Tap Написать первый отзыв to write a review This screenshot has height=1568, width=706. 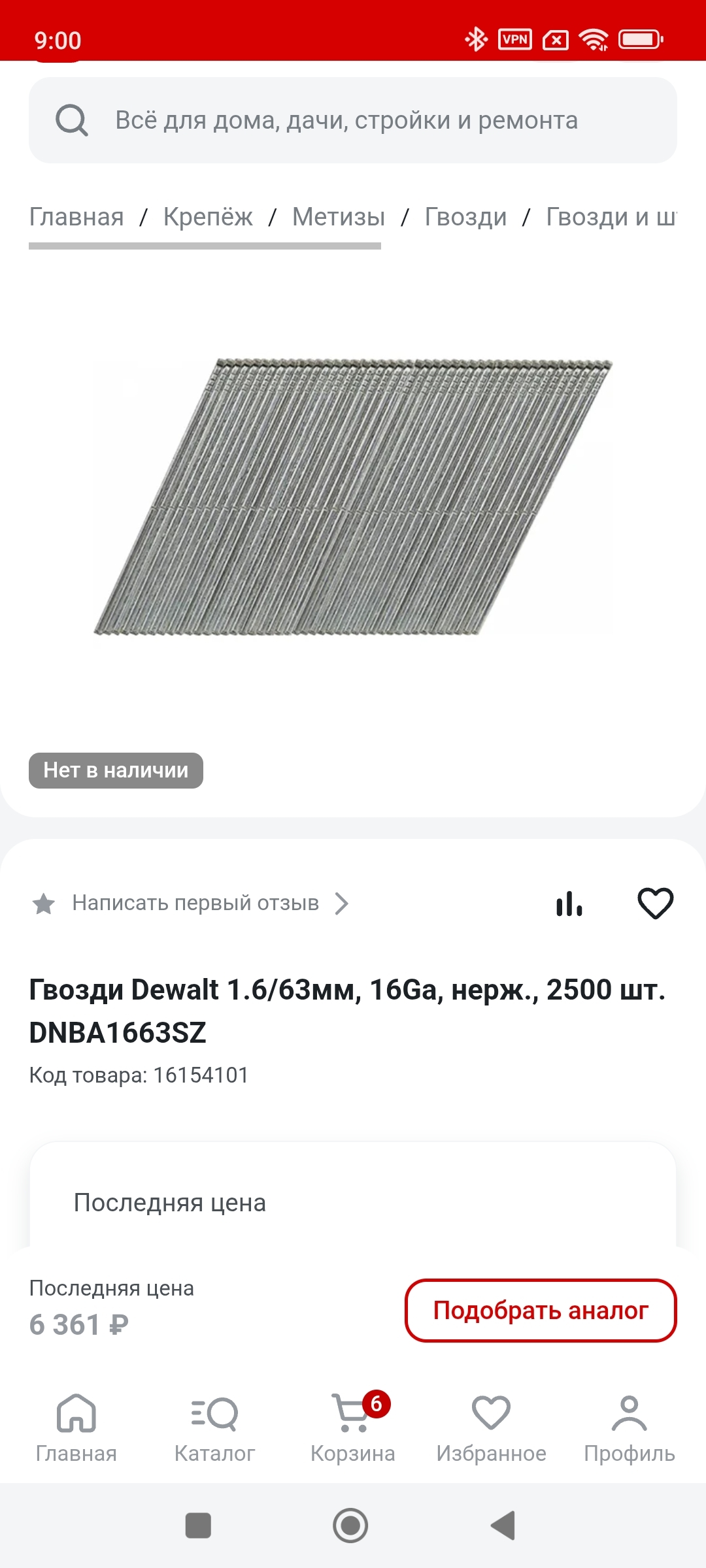195,904
